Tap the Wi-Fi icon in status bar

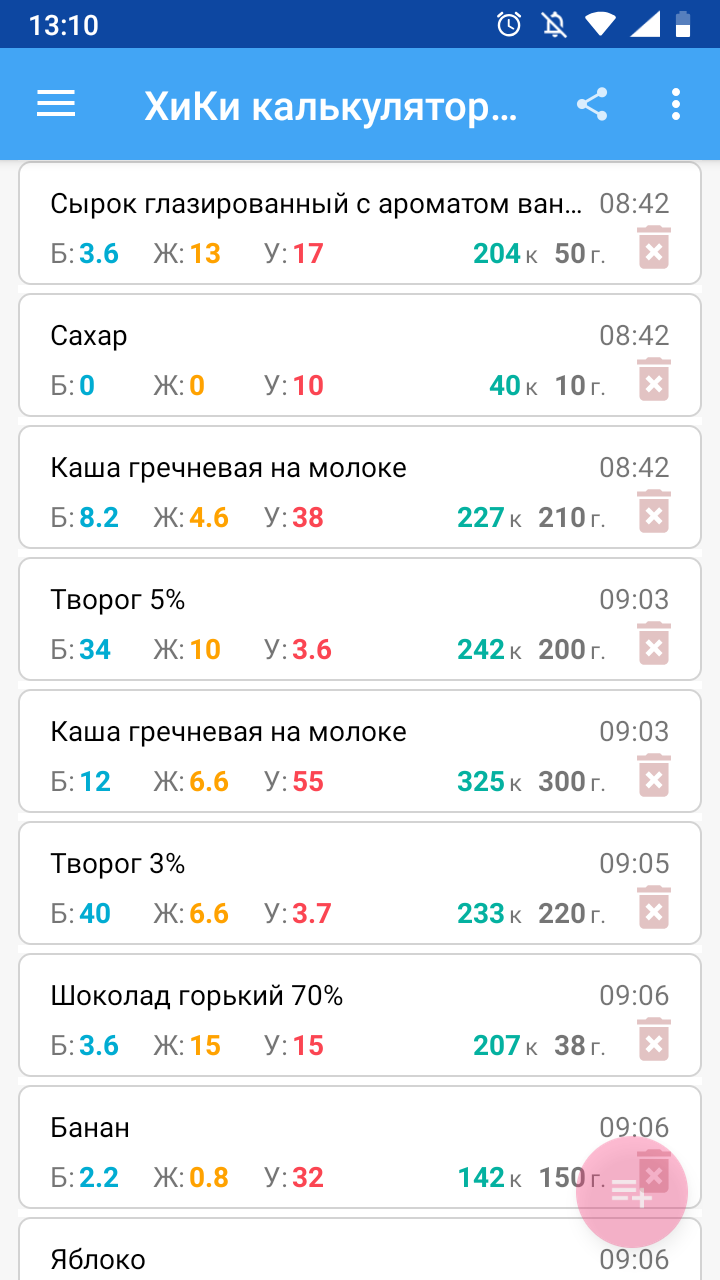[600, 25]
